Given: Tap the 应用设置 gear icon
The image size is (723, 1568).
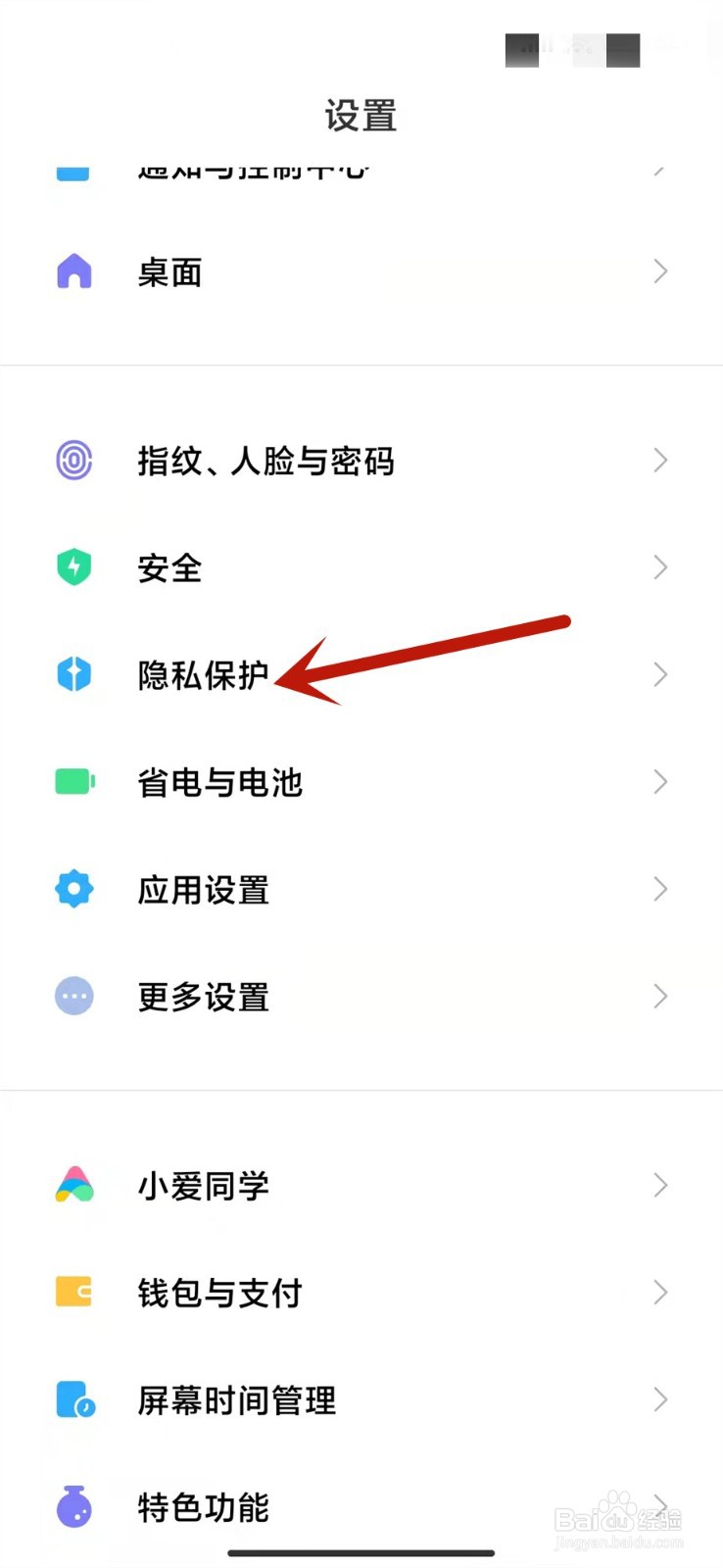Looking at the screenshot, I should click(73, 889).
